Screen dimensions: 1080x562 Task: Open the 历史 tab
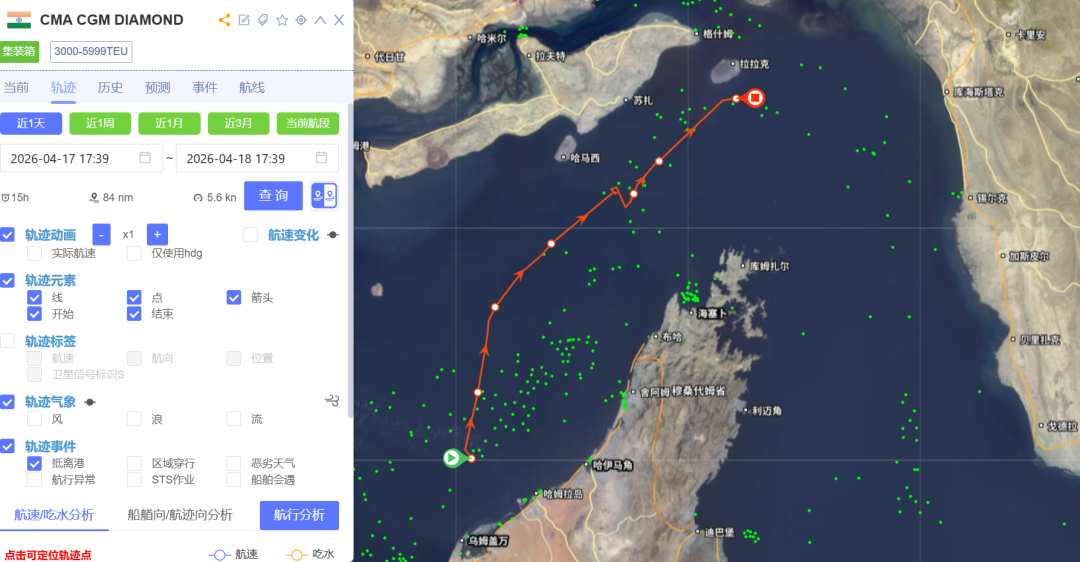point(110,87)
